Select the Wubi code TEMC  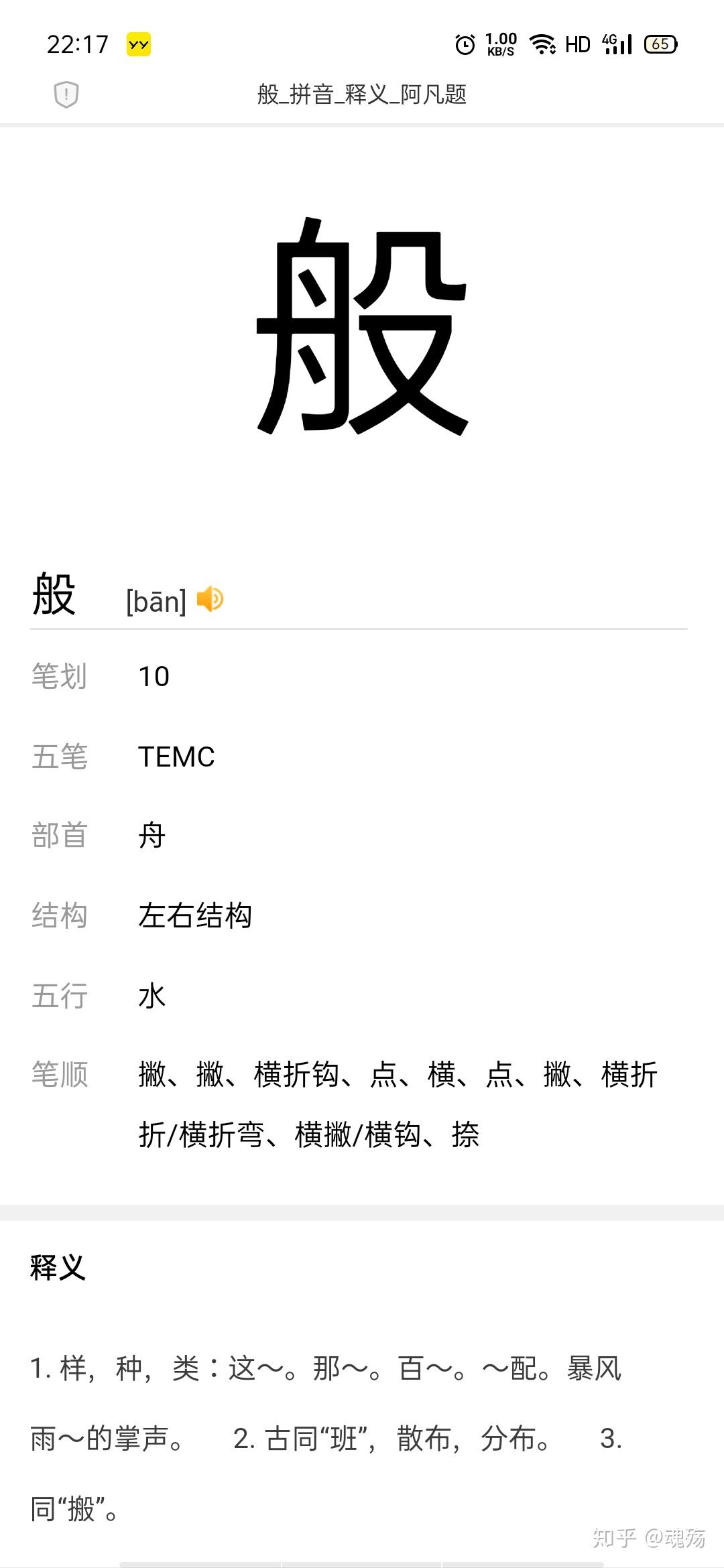175,757
